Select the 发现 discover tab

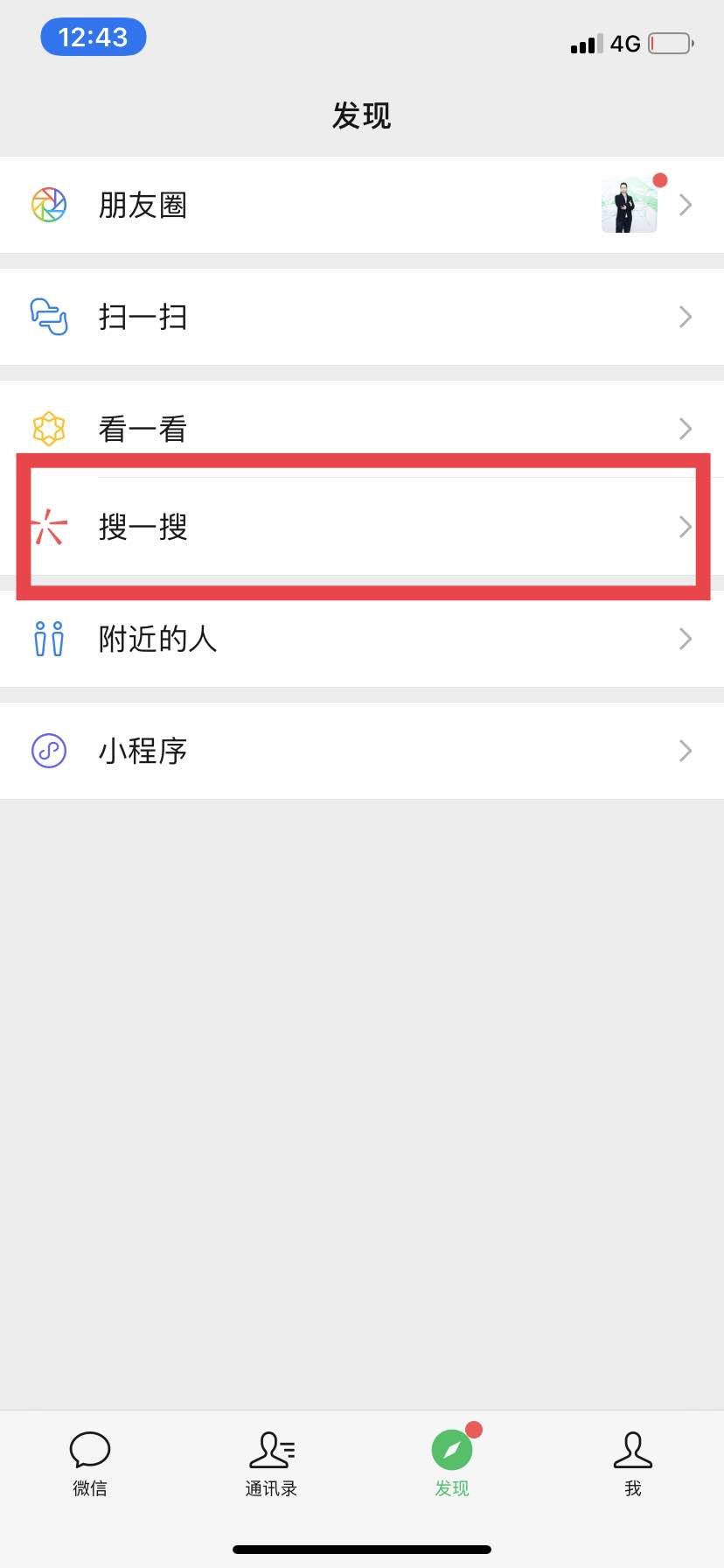coord(452,1463)
